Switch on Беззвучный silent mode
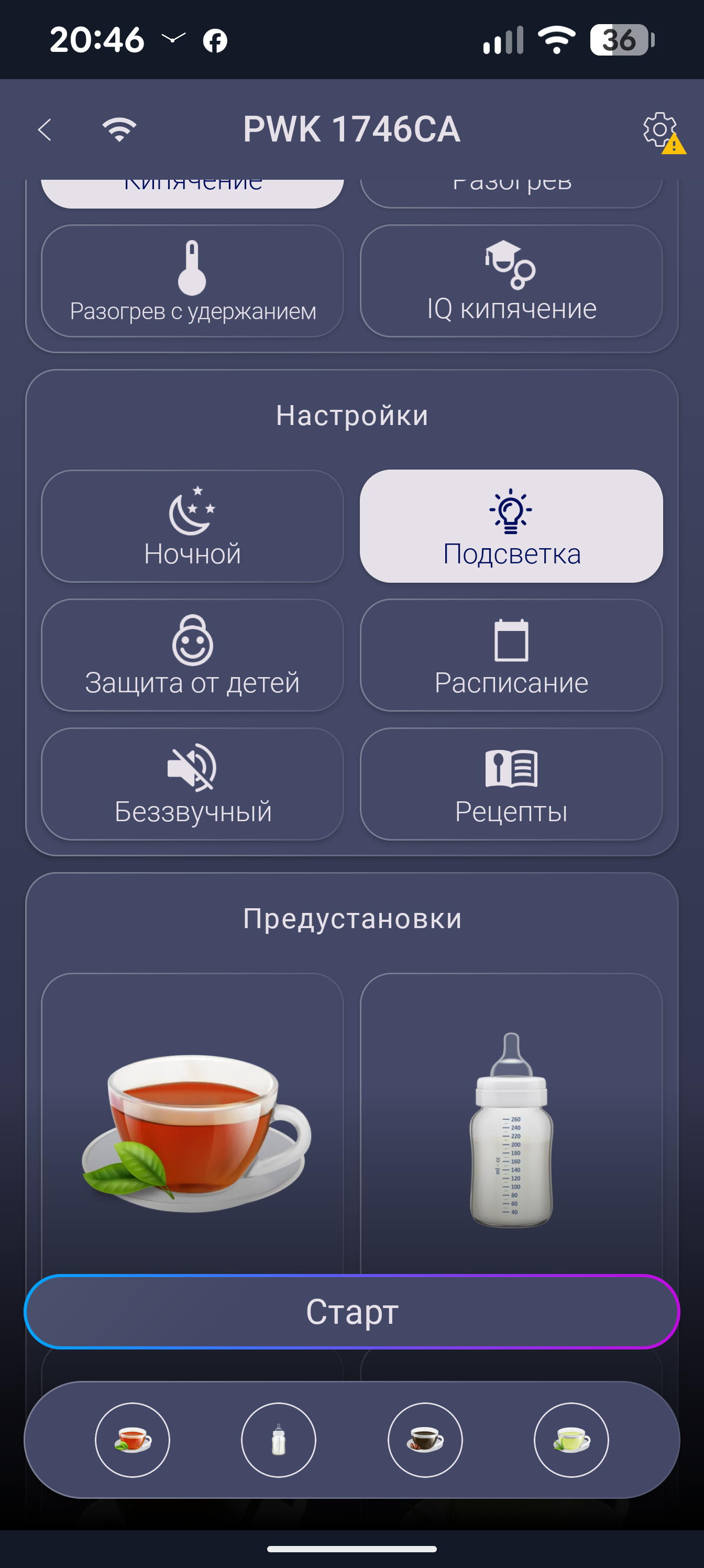Screen dimensions: 704x1568 [192, 784]
